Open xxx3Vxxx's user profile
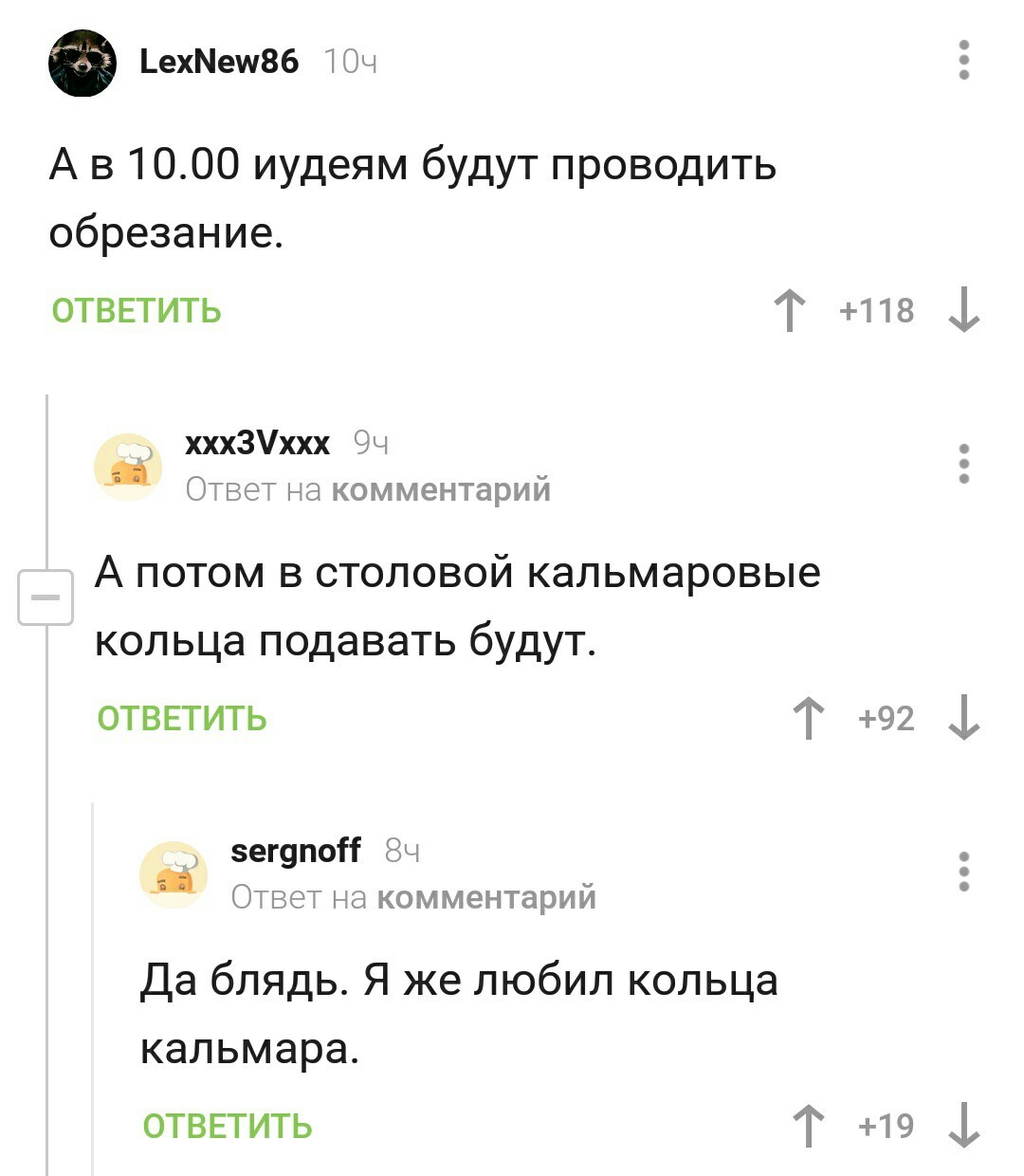 coord(257,443)
